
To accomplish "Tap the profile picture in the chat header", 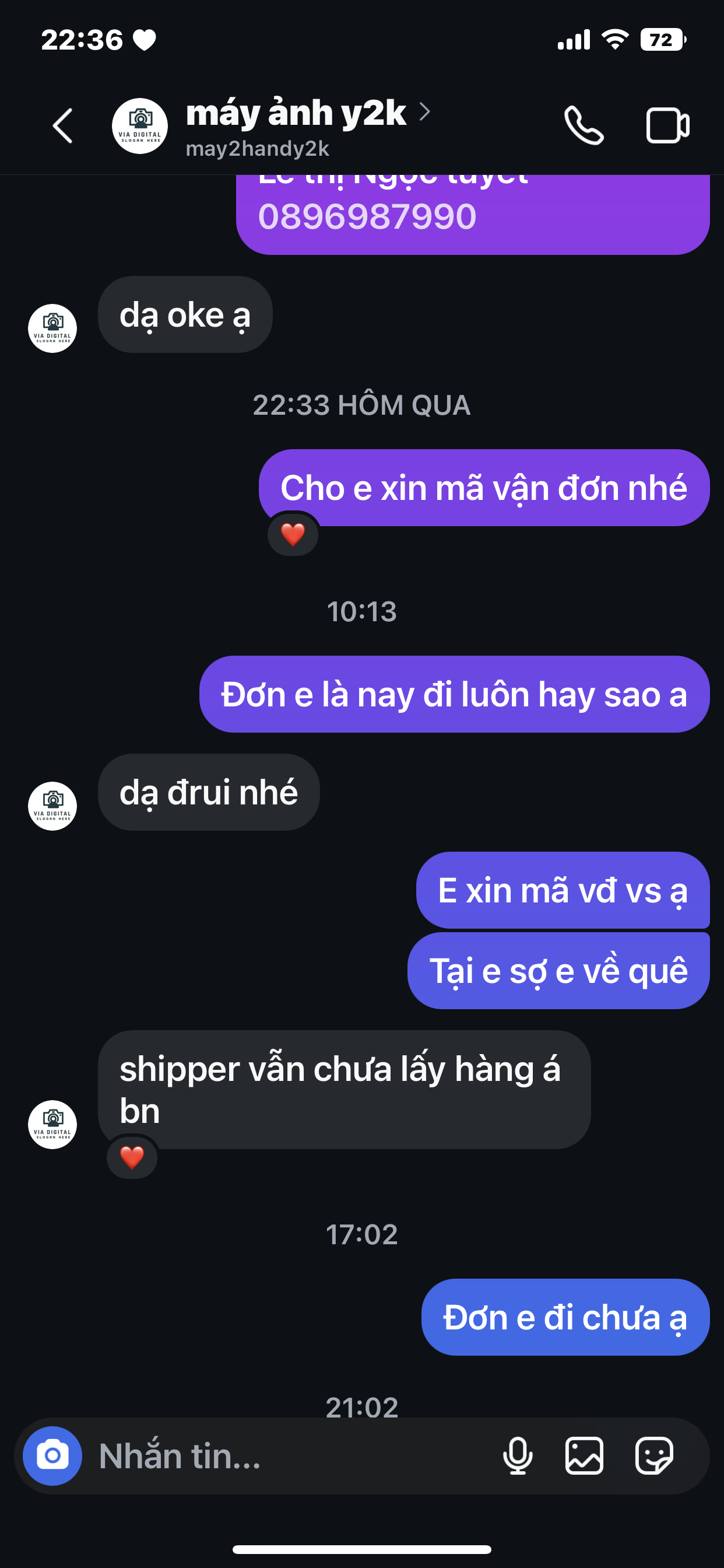I will tap(140, 126).
